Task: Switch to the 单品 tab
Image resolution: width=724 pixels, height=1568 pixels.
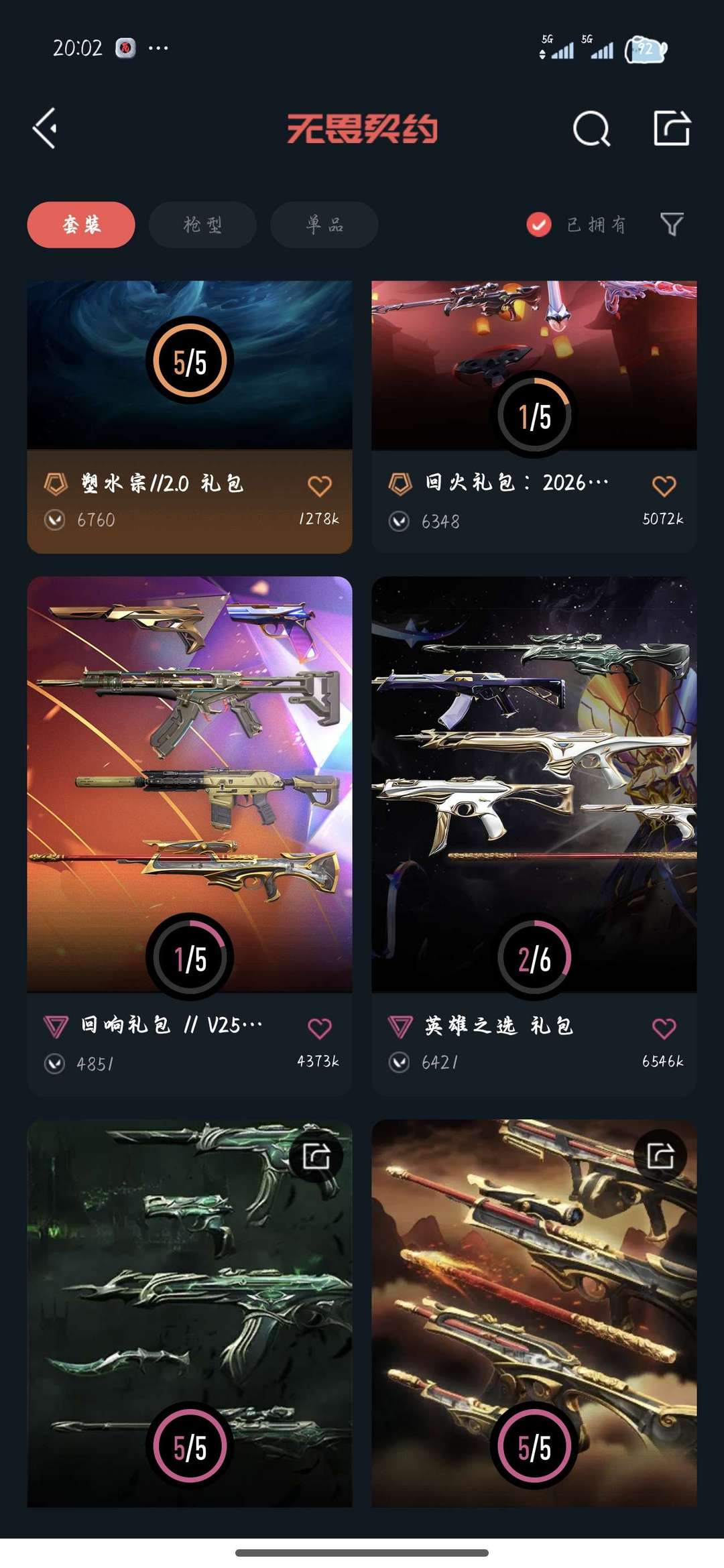Action: (x=324, y=225)
